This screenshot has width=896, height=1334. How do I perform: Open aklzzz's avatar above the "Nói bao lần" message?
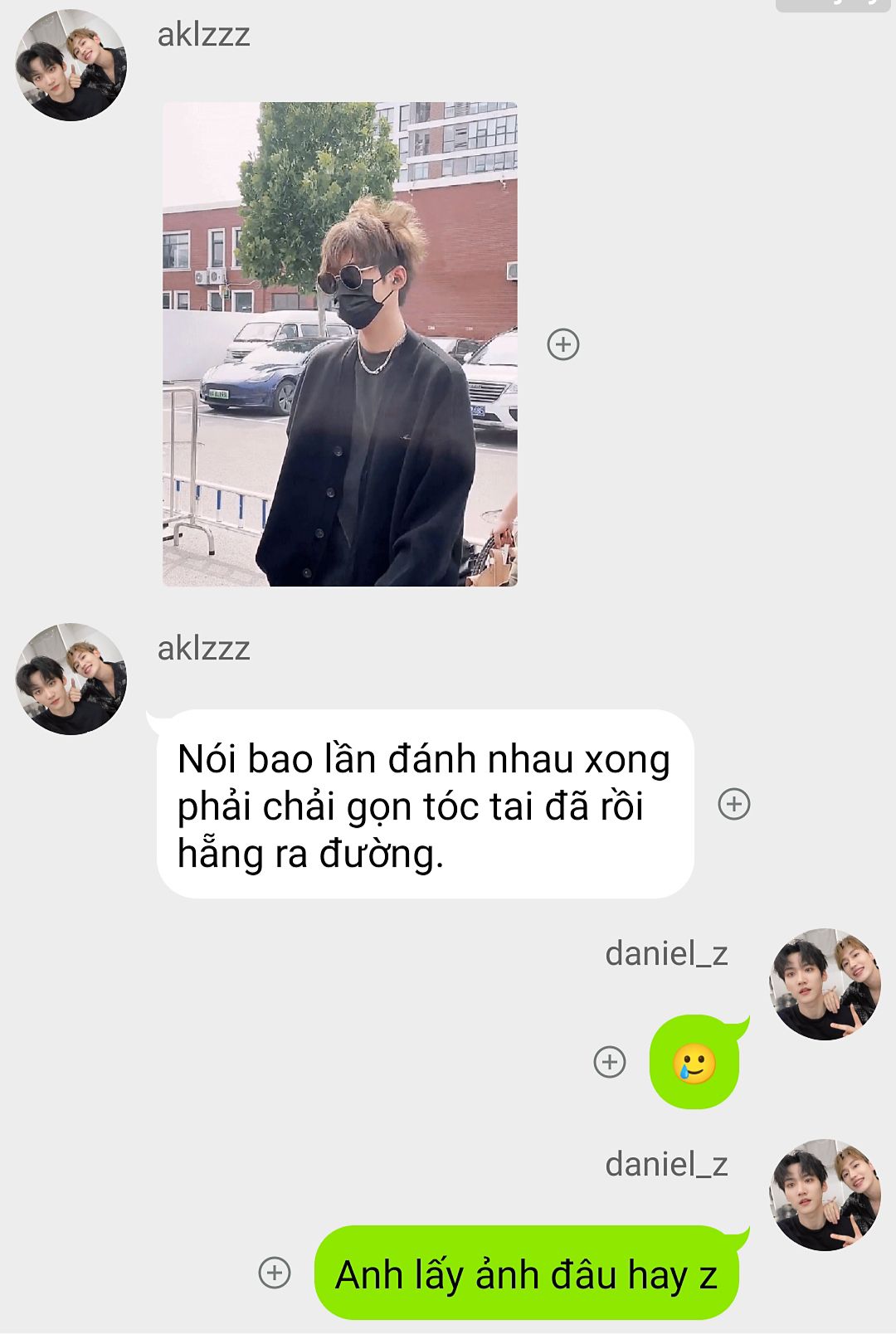point(71,679)
